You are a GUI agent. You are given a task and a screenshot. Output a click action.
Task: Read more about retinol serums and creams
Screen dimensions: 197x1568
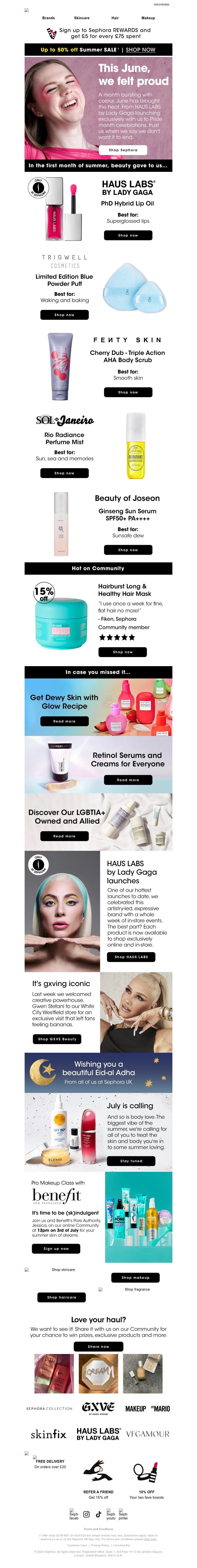point(128,780)
